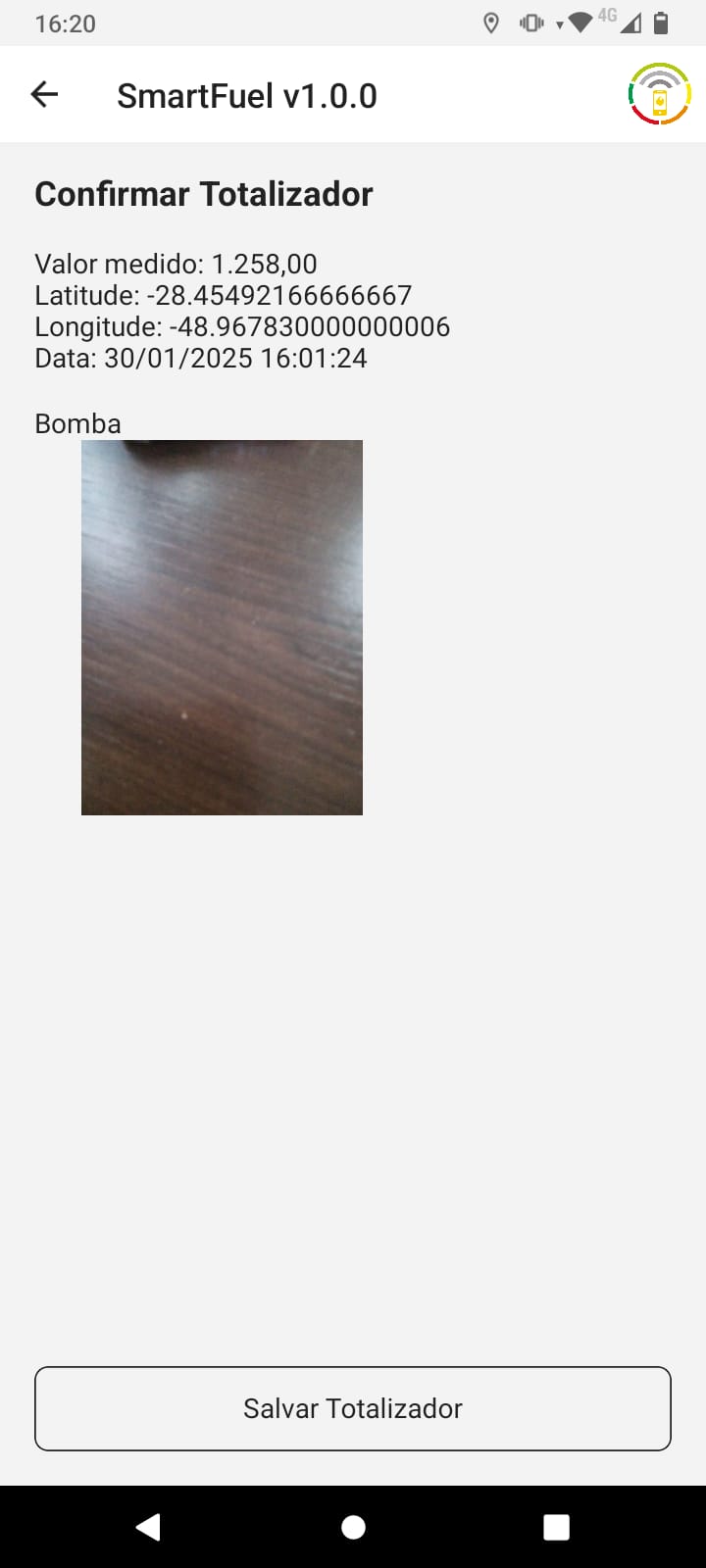Go back using the app bar arrow
Viewport: 706px width, 1568px height.
click(x=45, y=95)
